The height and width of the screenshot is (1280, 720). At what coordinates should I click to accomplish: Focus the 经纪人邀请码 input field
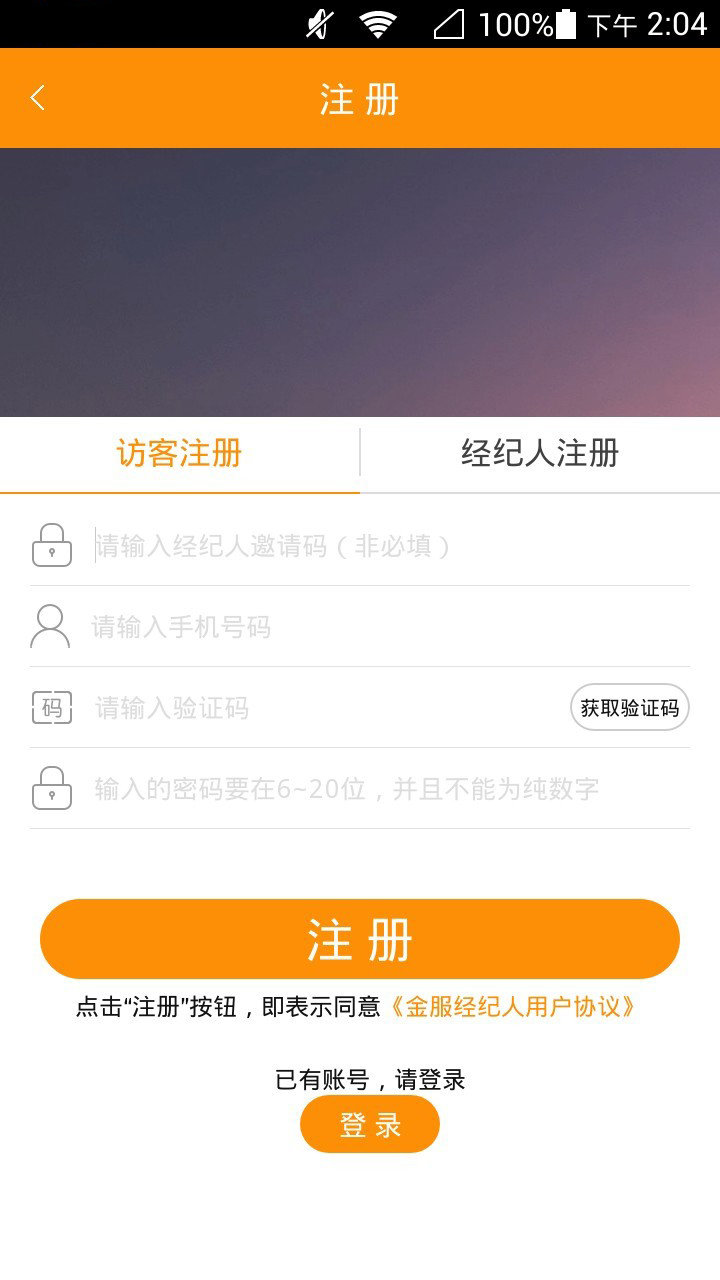click(390, 546)
